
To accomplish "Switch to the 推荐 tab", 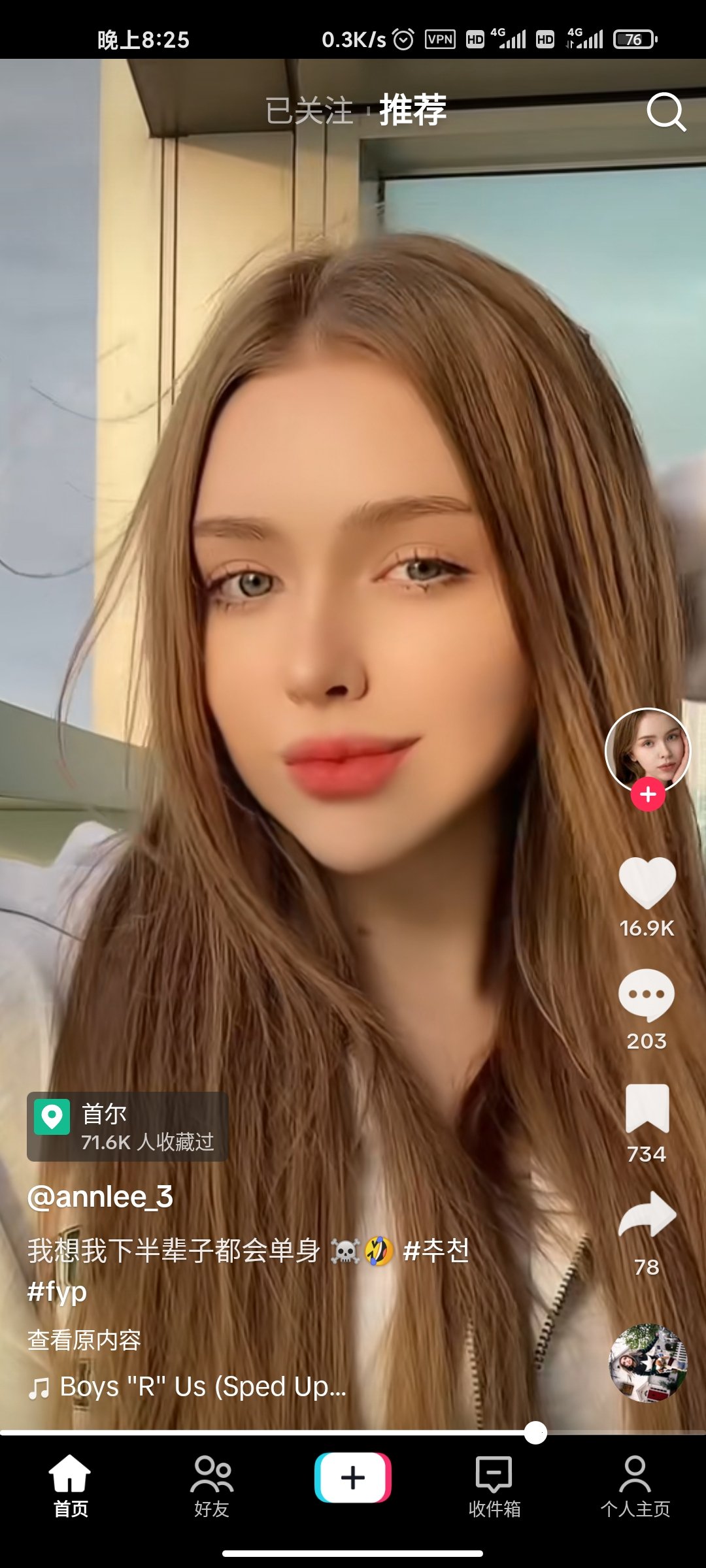I will (412, 110).
